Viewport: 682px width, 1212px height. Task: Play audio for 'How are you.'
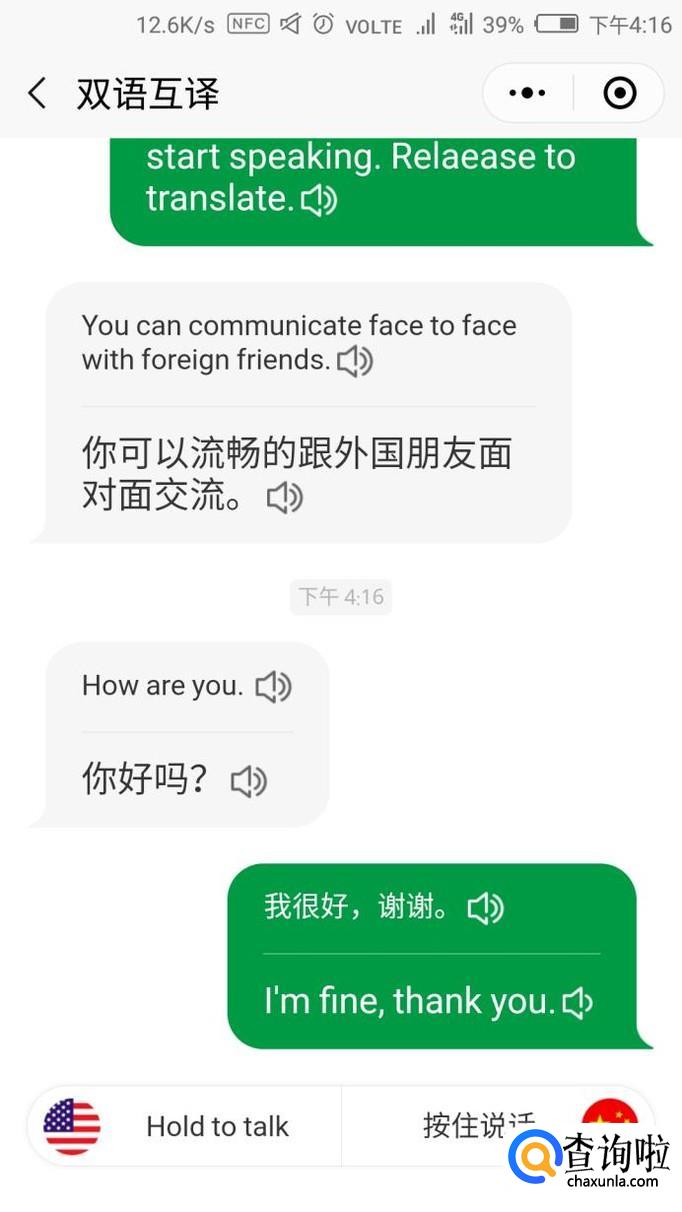273,687
